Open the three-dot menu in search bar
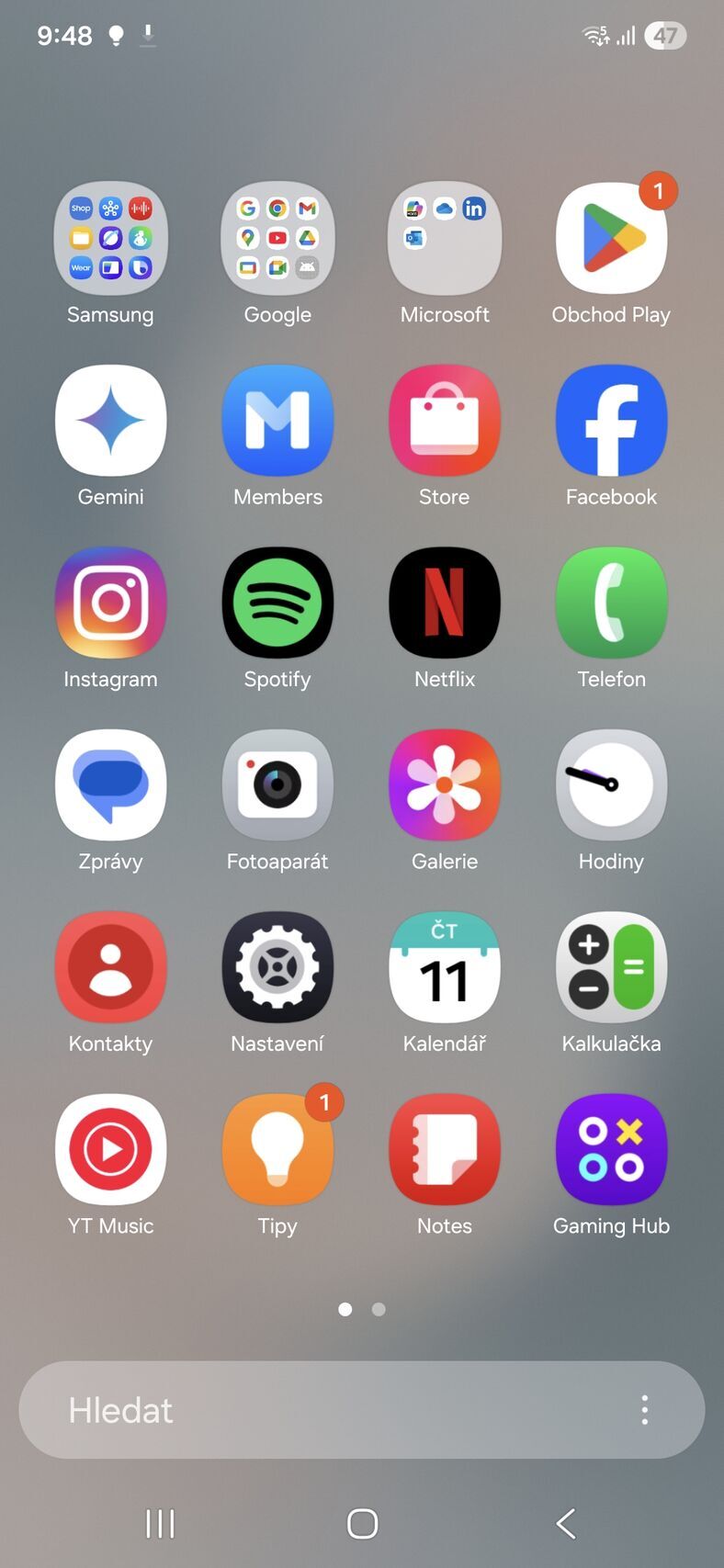724x1568 pixels. (645, 1410)
